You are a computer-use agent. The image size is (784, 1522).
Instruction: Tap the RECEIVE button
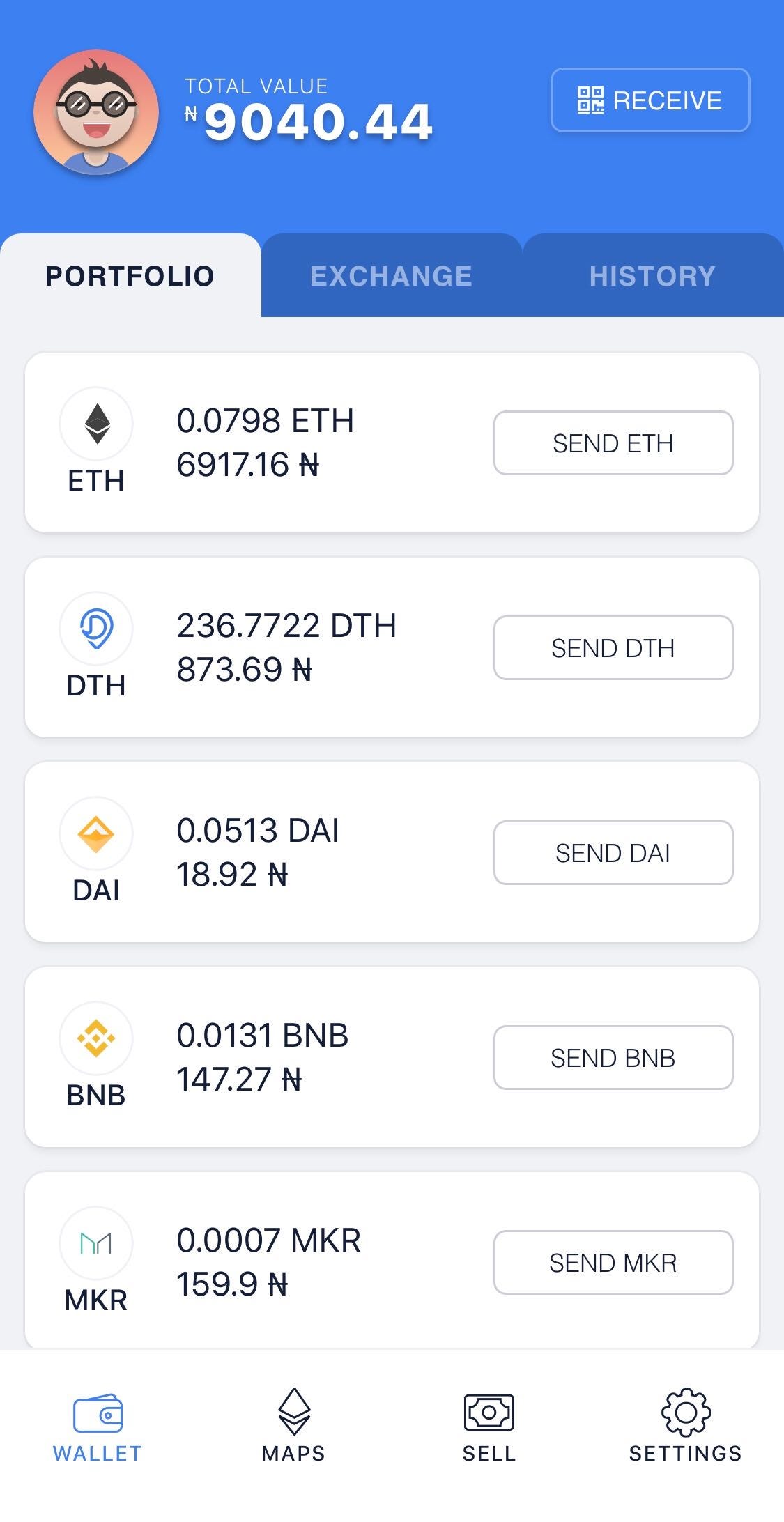click(x=650, y=100)
